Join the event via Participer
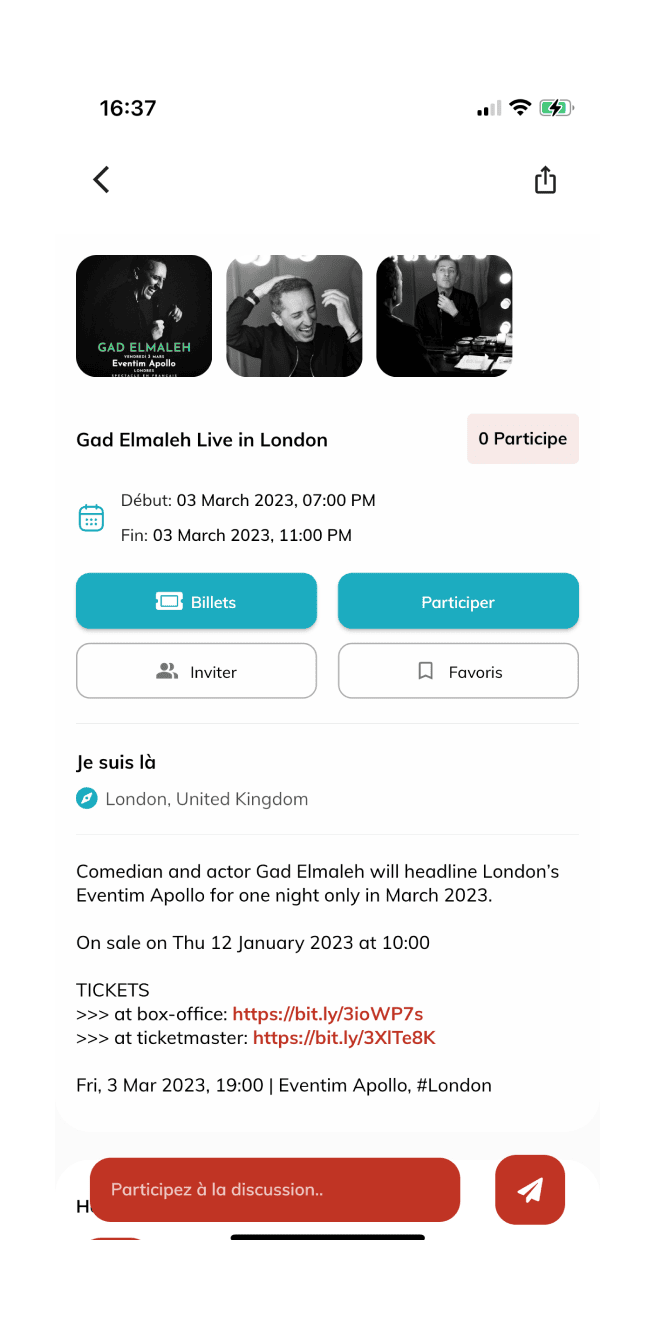The image size is (656, 1326). [458, 602]
